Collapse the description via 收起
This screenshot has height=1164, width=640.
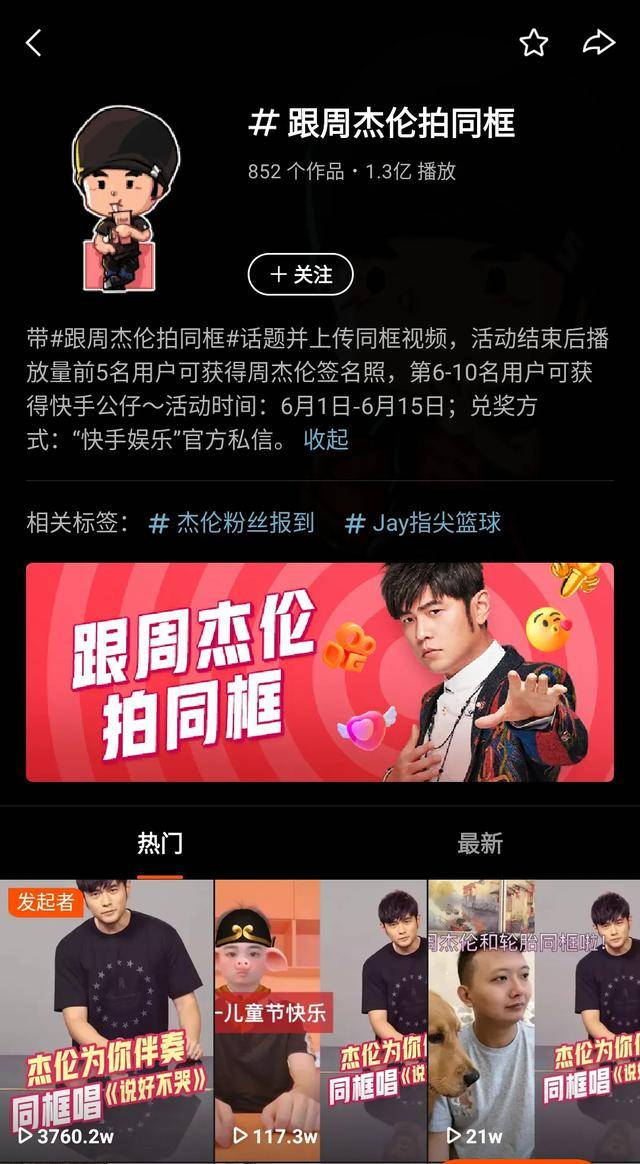(326, 439)
